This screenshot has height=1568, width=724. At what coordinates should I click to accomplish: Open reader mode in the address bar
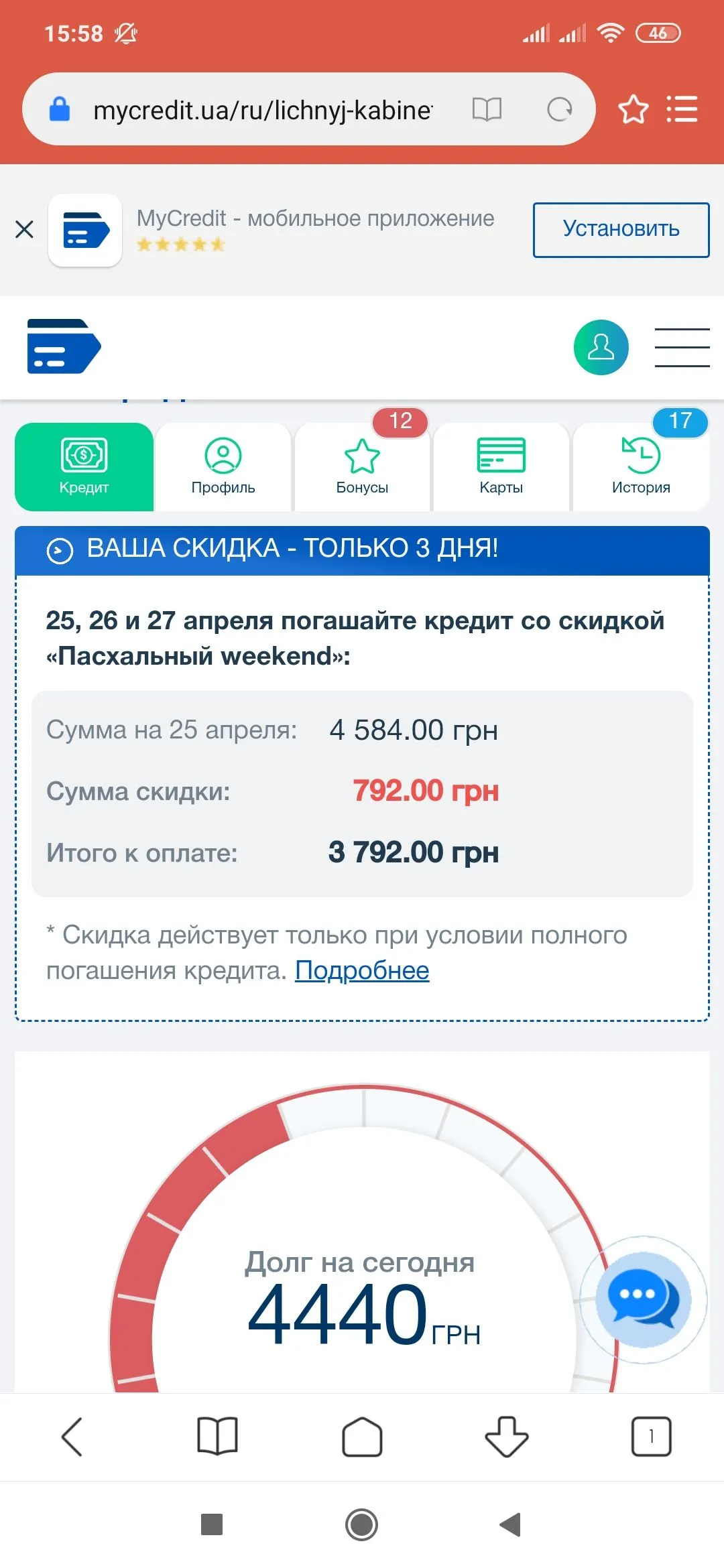click(487, 109)
